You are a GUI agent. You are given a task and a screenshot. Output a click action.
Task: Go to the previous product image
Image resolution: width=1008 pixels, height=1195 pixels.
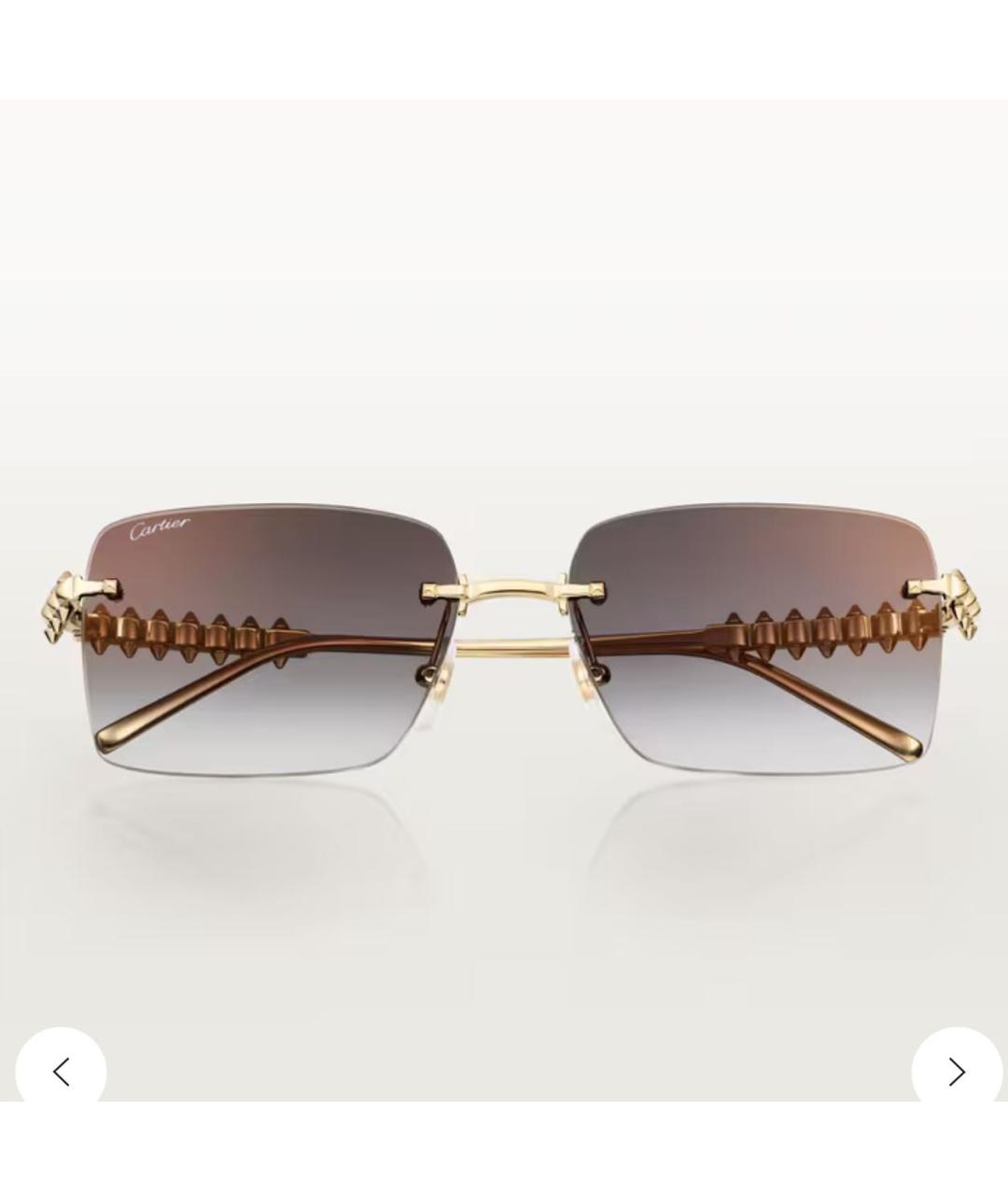tap(61, 1071)
